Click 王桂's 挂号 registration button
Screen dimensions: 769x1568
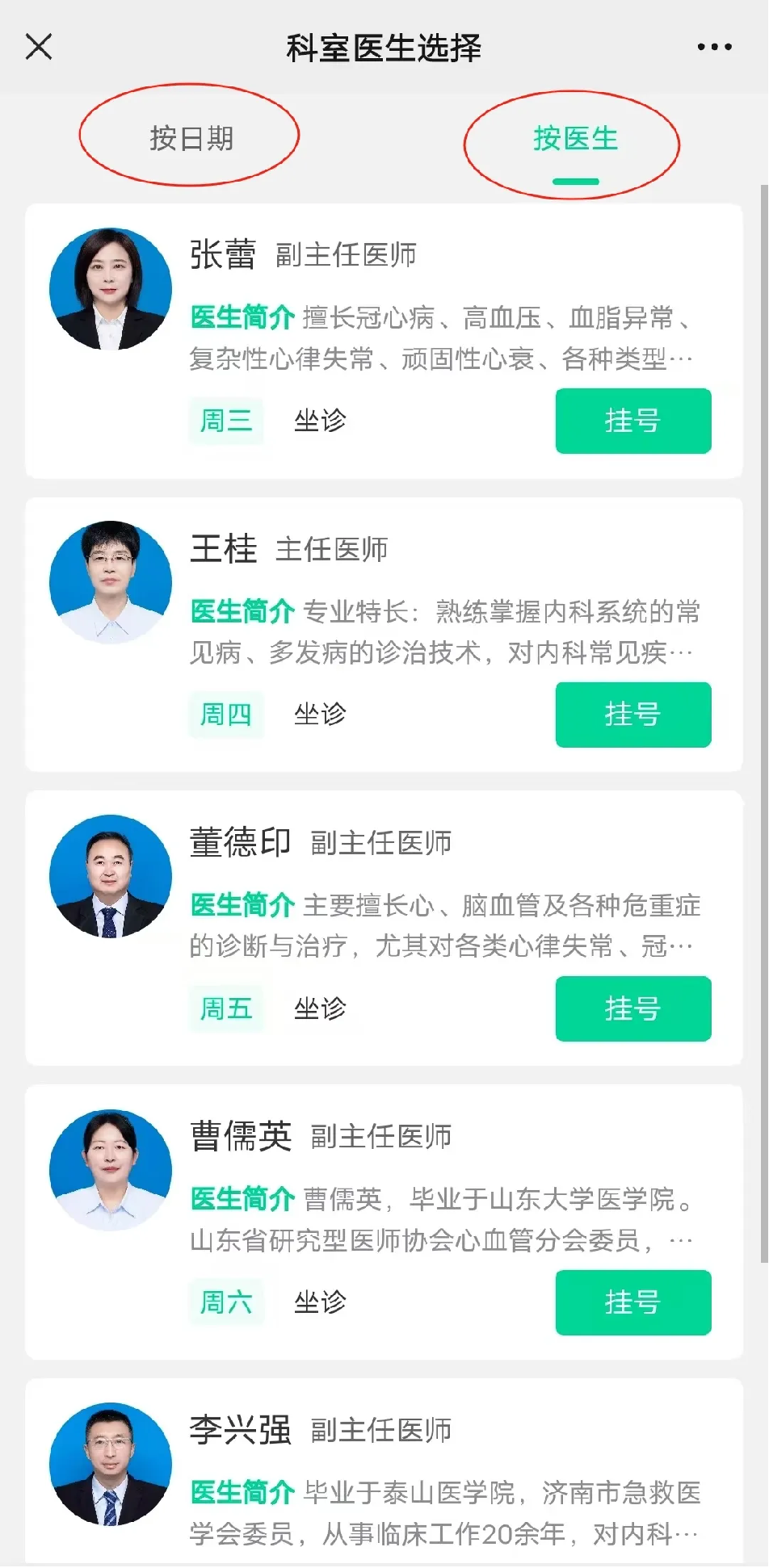tap(633, 715)
